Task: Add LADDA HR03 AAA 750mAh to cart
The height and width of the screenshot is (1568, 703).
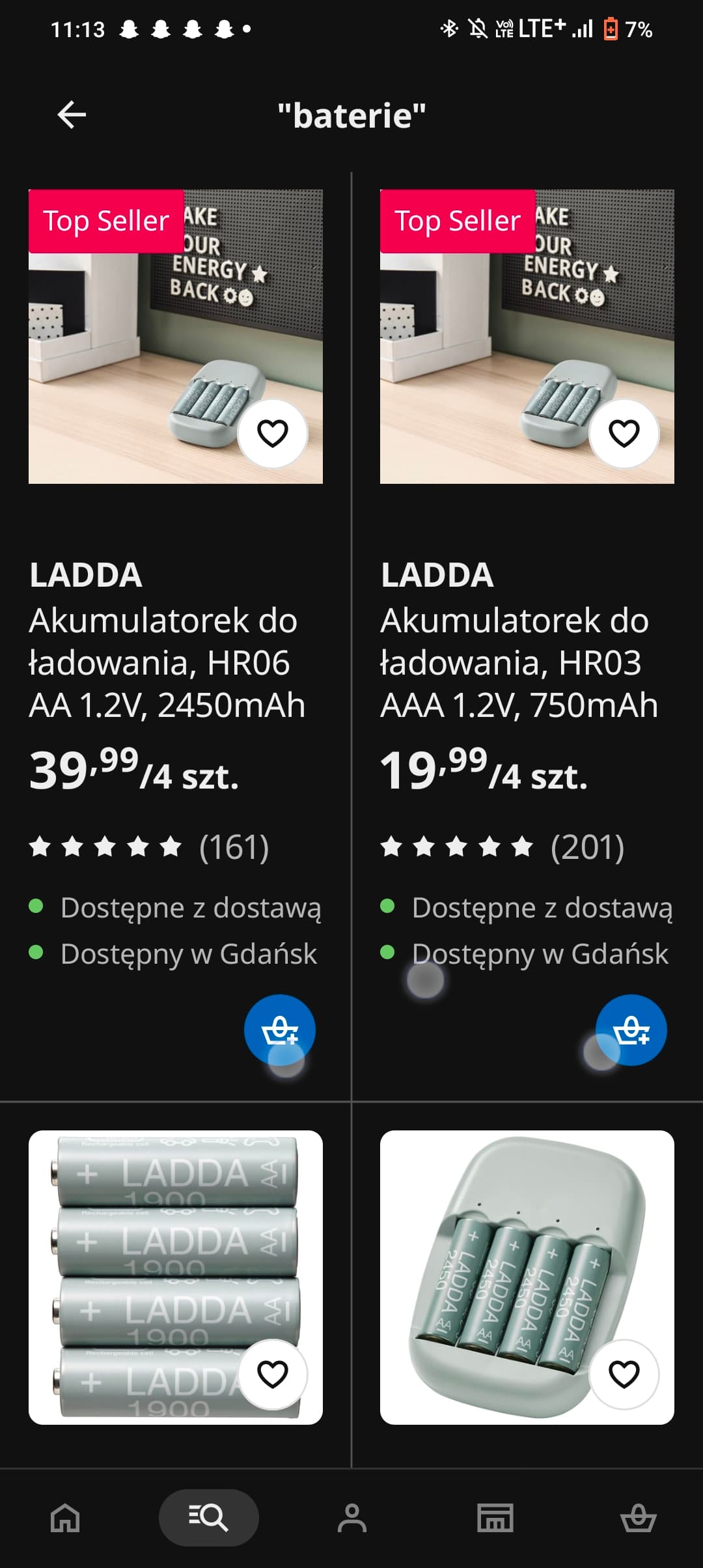Action: [631, 1029]
